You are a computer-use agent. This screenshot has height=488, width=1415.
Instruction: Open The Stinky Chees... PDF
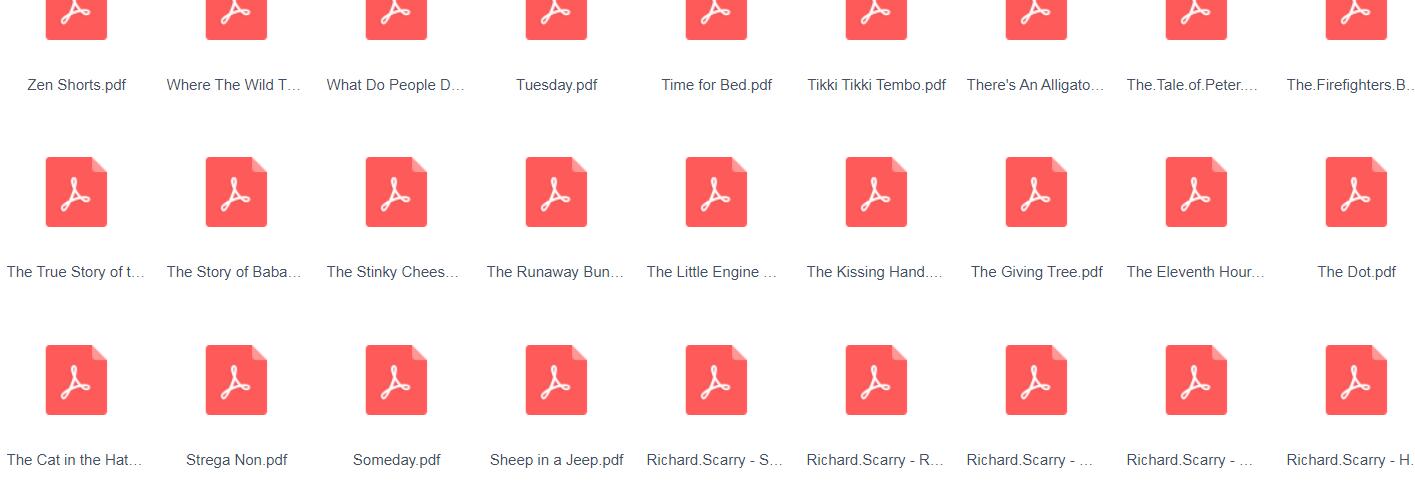(x=396, y=192)
